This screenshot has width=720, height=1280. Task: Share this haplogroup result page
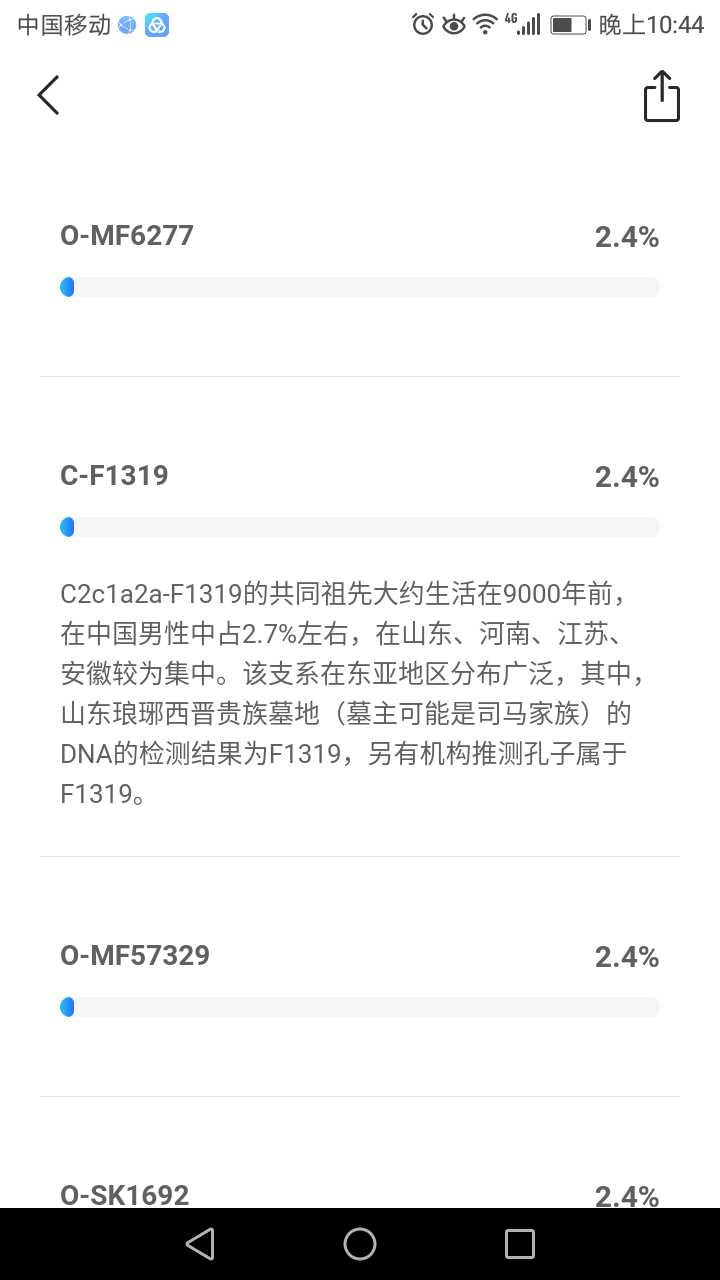[x=661, y=97]
